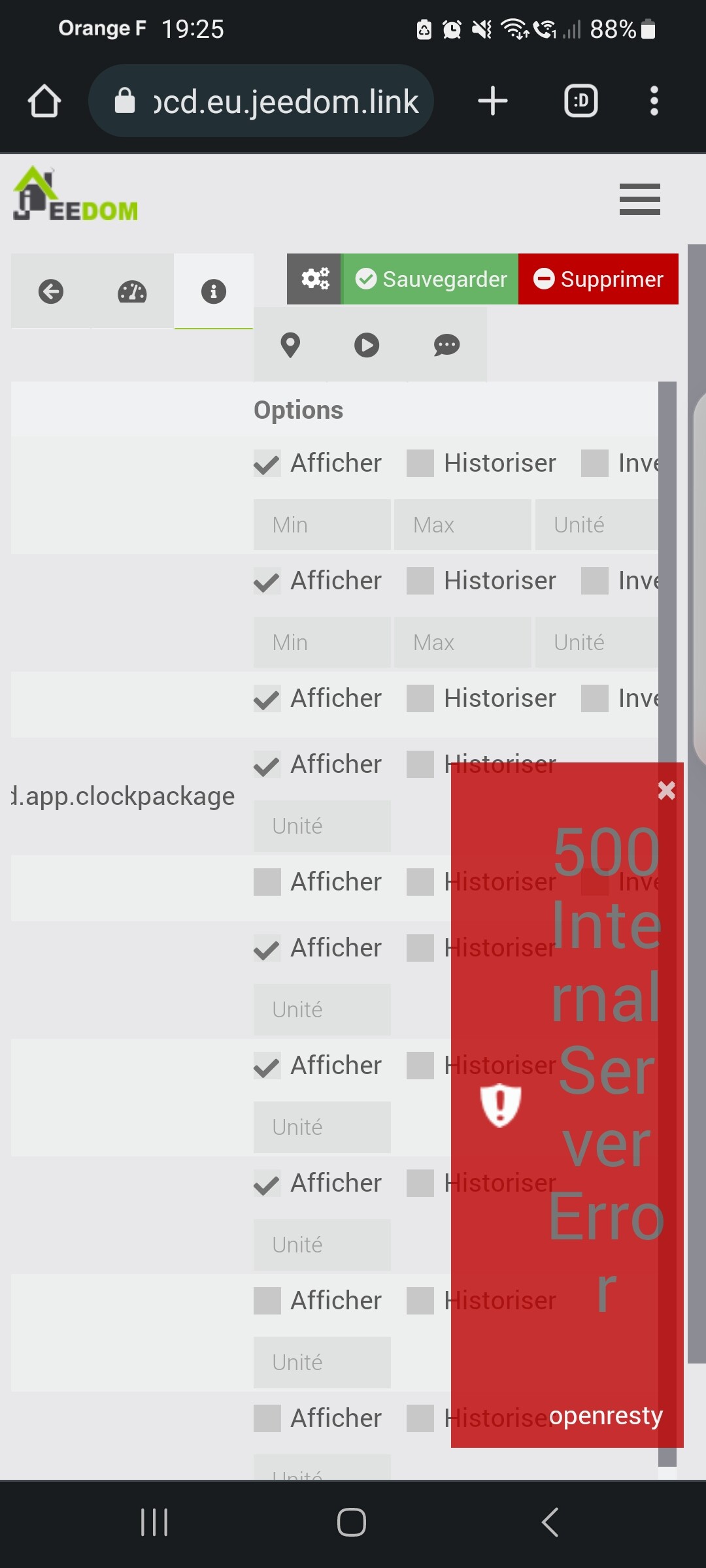Go back with the left arrow tab
706x1568 pixels.
point(51,291)
